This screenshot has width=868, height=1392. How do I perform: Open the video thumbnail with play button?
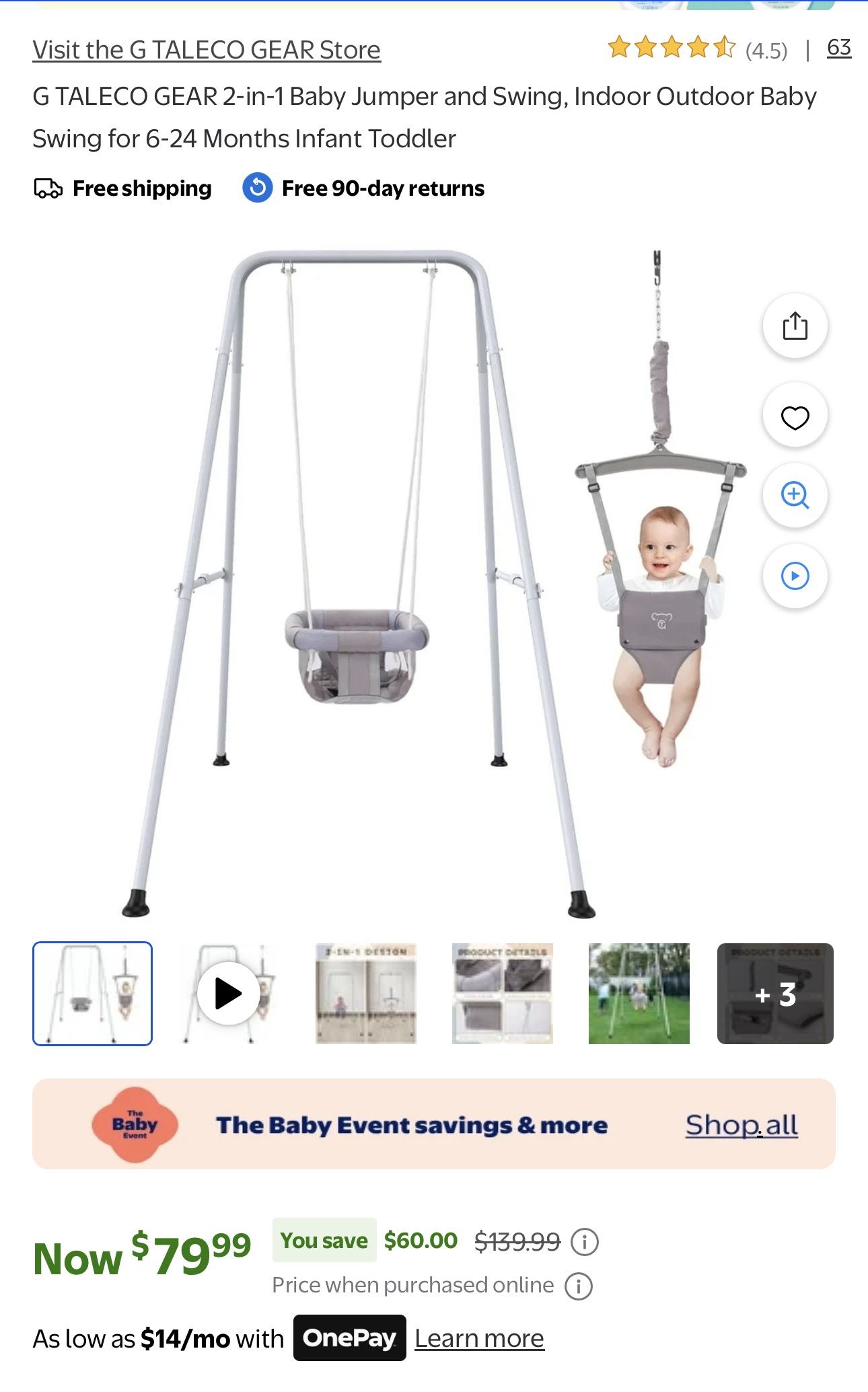pyautogui.click(x=229, y=993)
